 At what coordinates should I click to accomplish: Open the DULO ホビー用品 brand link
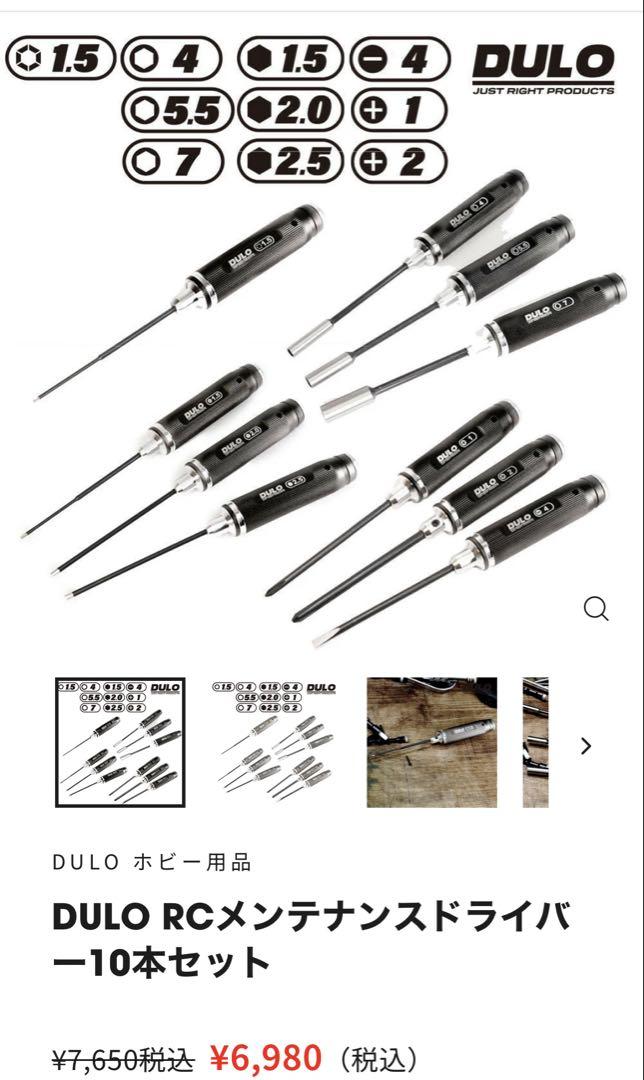point(152,862)
